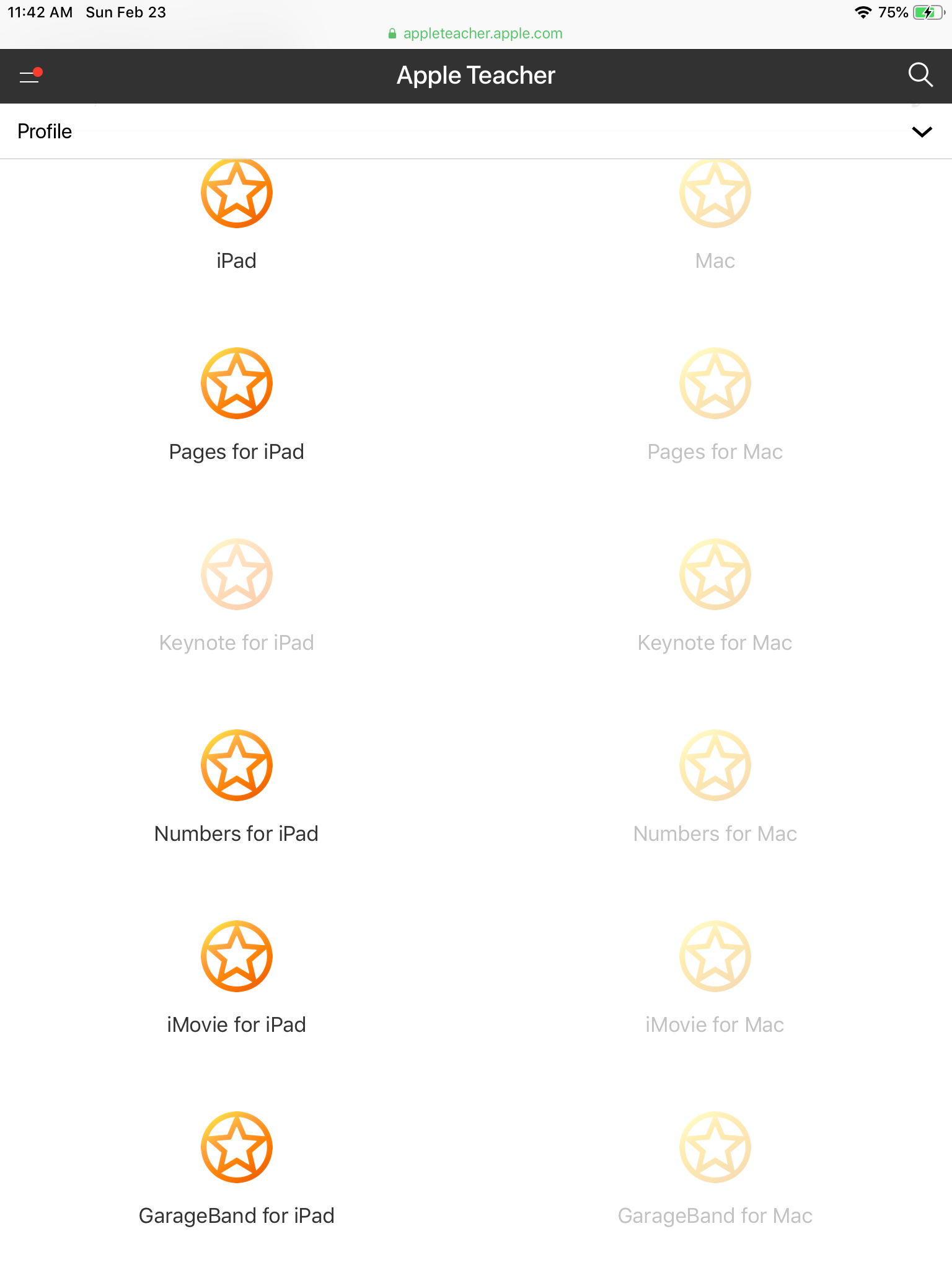Expand the Profile dropdown
952x1270 pixels.
pos(922,131)
